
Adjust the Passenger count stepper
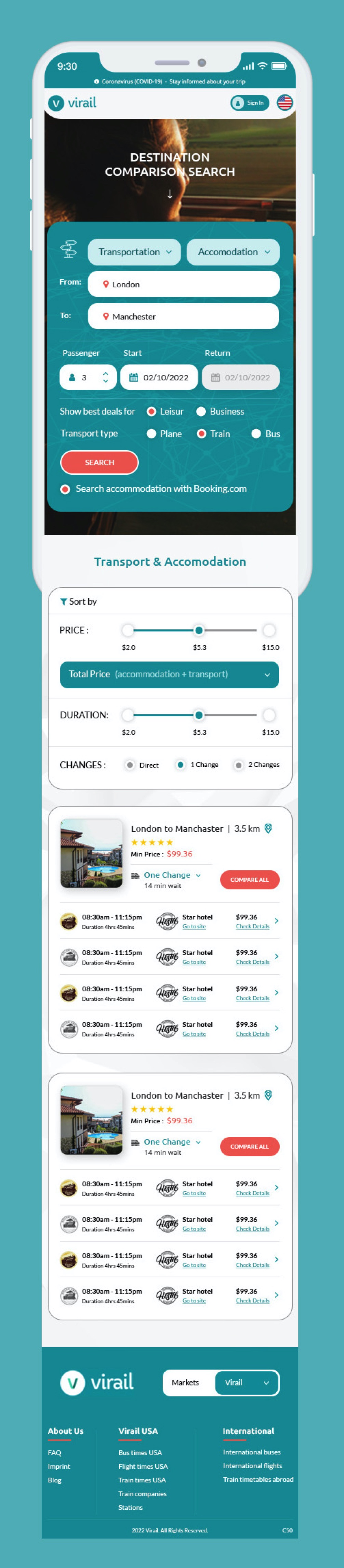point(105,377)
